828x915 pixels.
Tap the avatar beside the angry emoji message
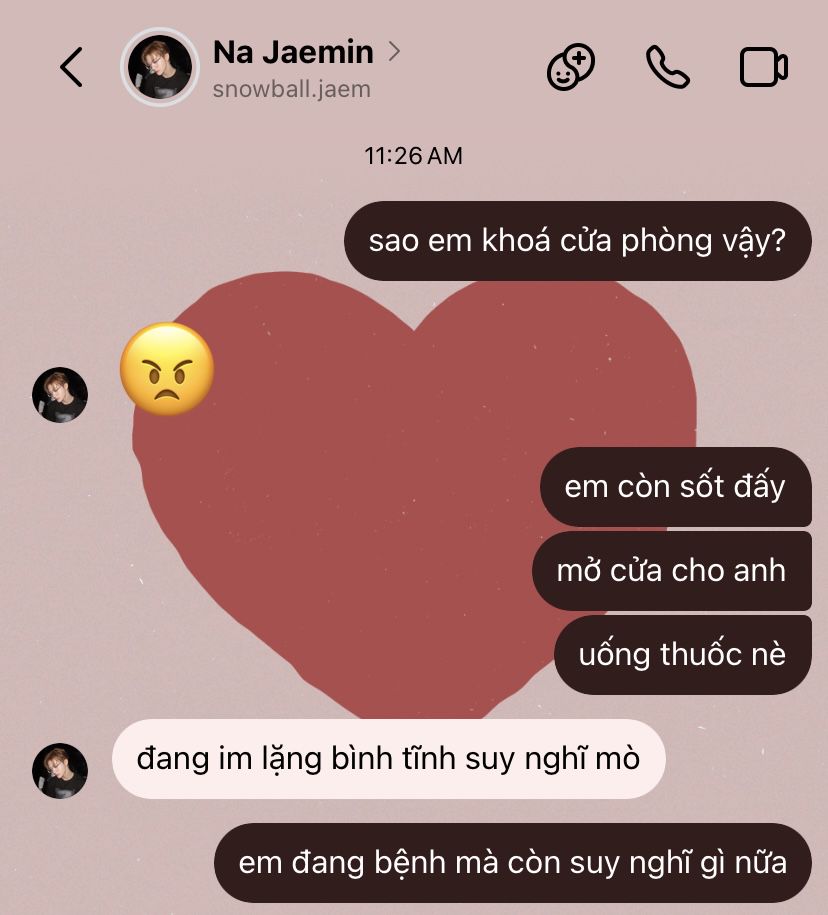(x=60, y=395)
